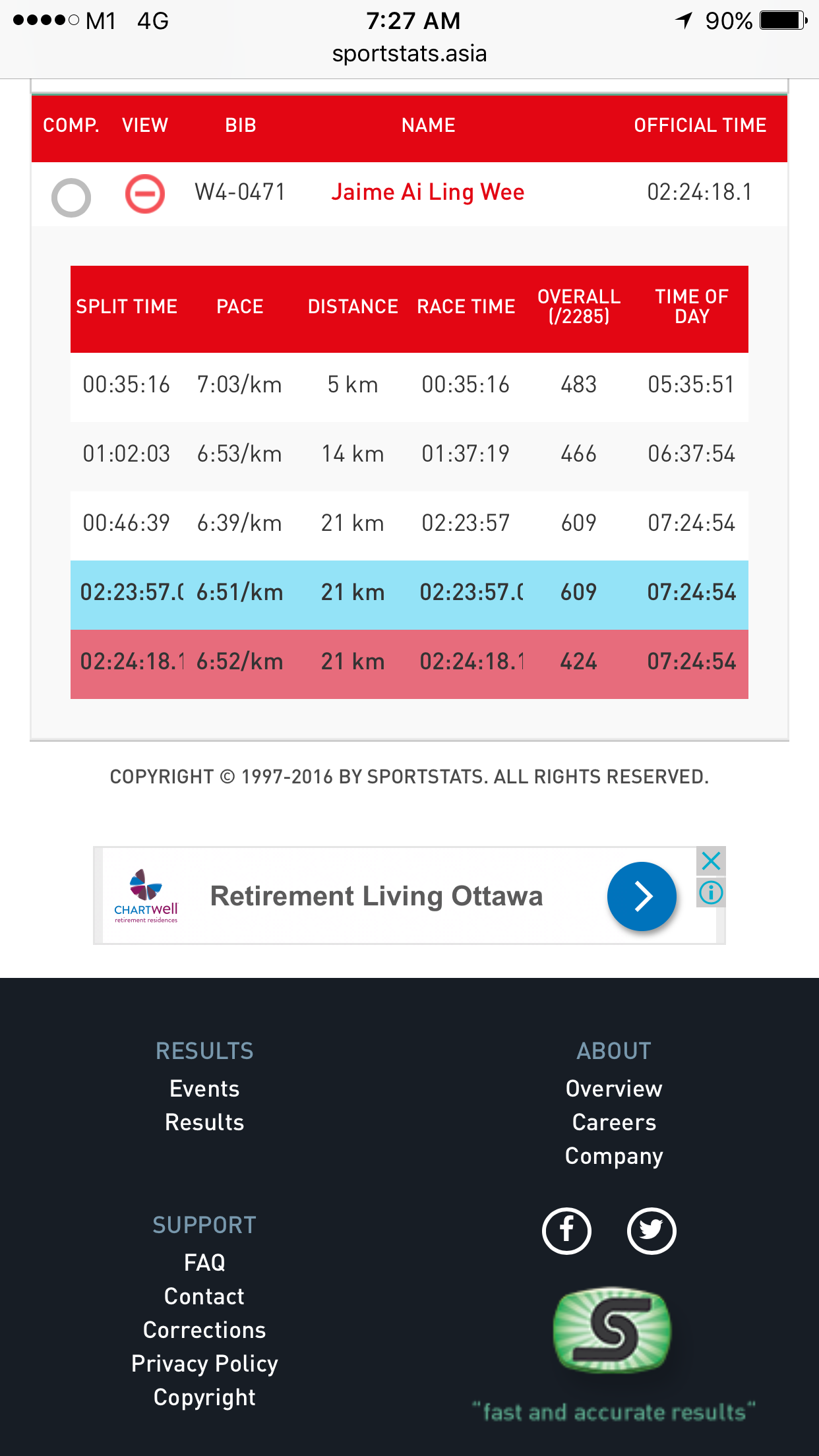Open the Copyright support link

click(x=204, y=1397)
